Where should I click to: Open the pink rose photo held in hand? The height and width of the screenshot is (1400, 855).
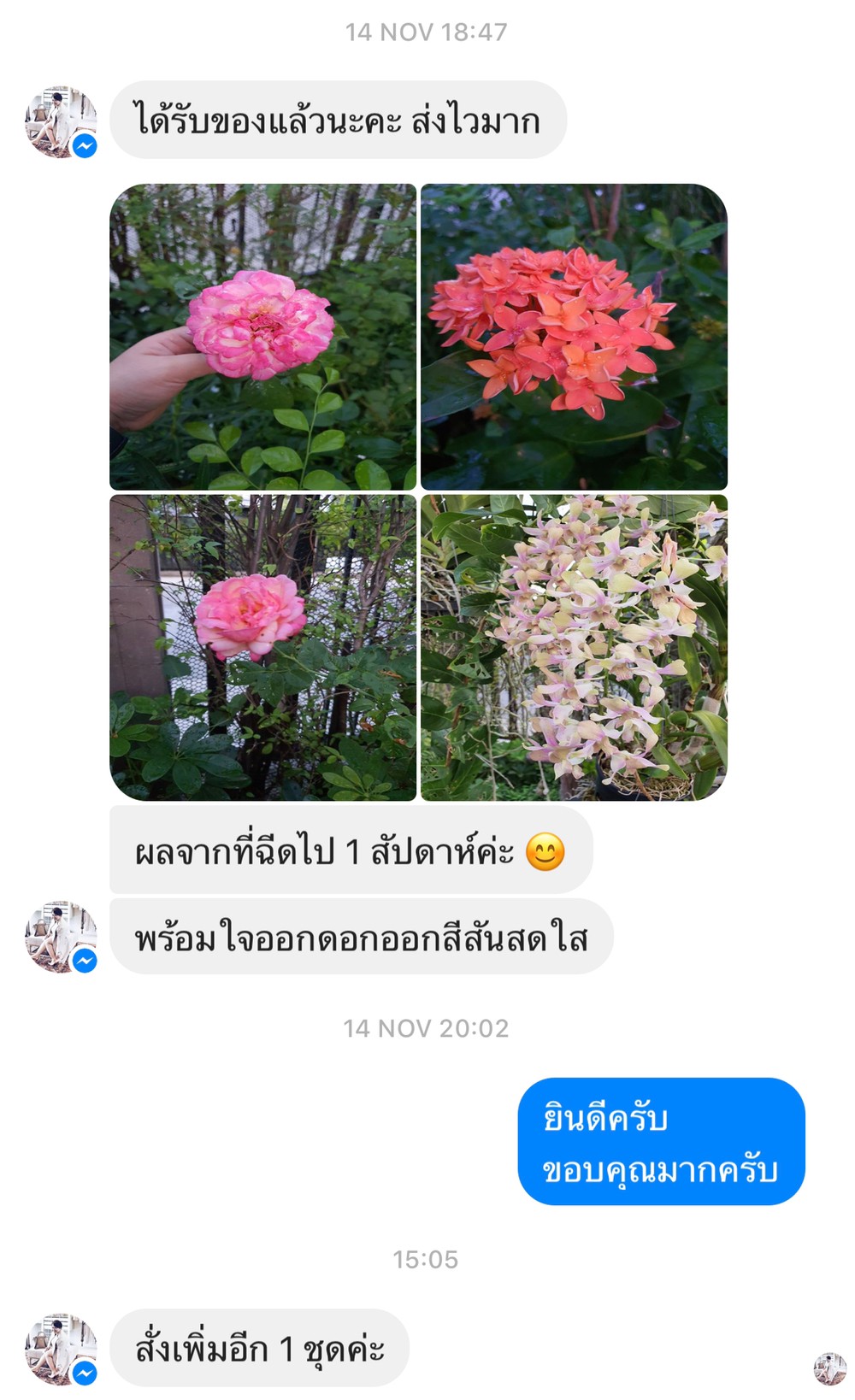click(263, 337)
